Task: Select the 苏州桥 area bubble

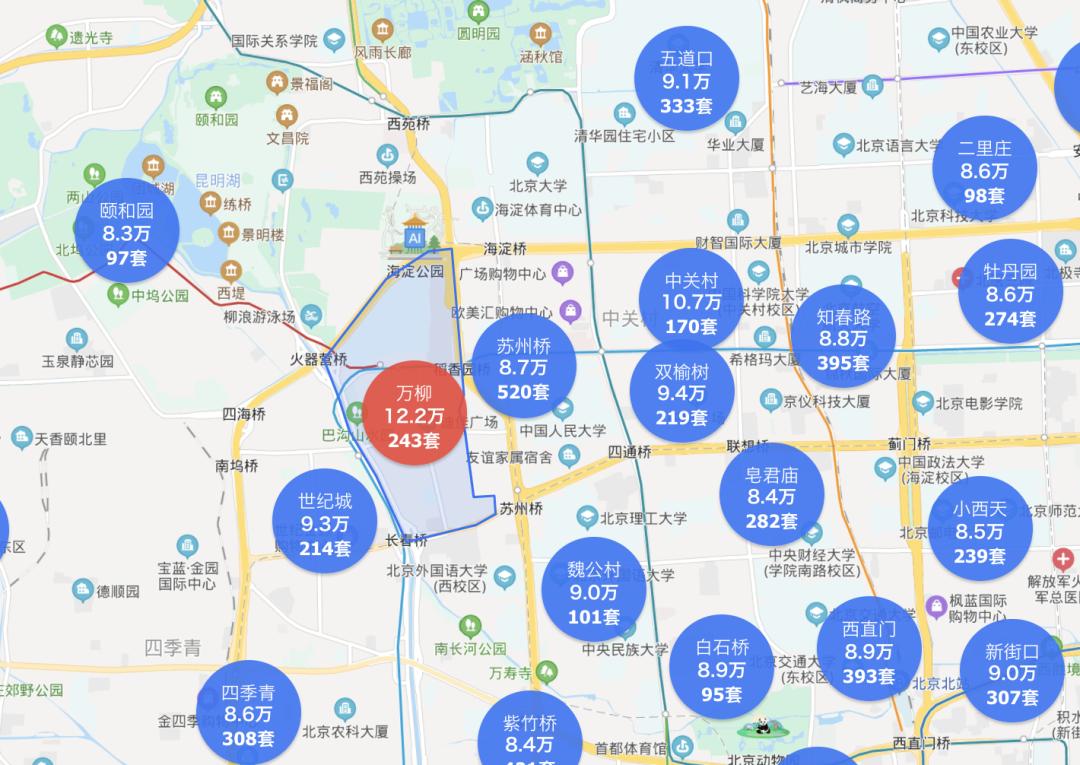Action: tap(524, 367)
